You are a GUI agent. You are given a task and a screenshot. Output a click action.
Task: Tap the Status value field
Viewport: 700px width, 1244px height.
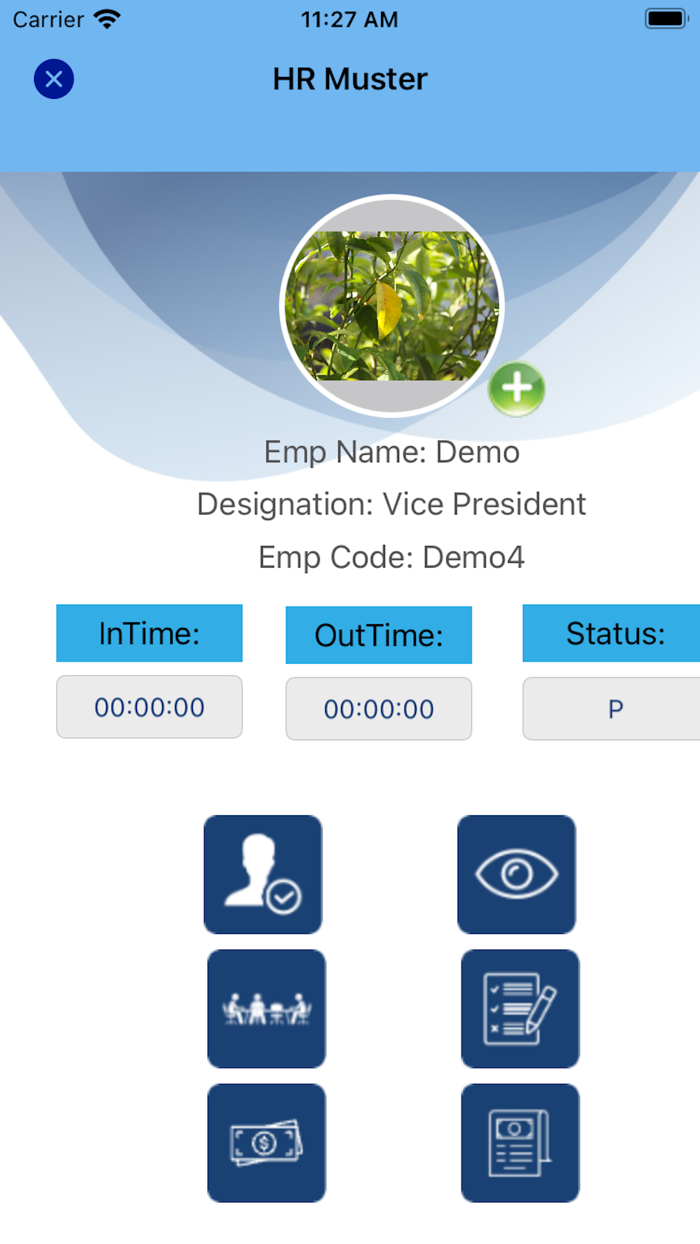click(x=614, y=709)
